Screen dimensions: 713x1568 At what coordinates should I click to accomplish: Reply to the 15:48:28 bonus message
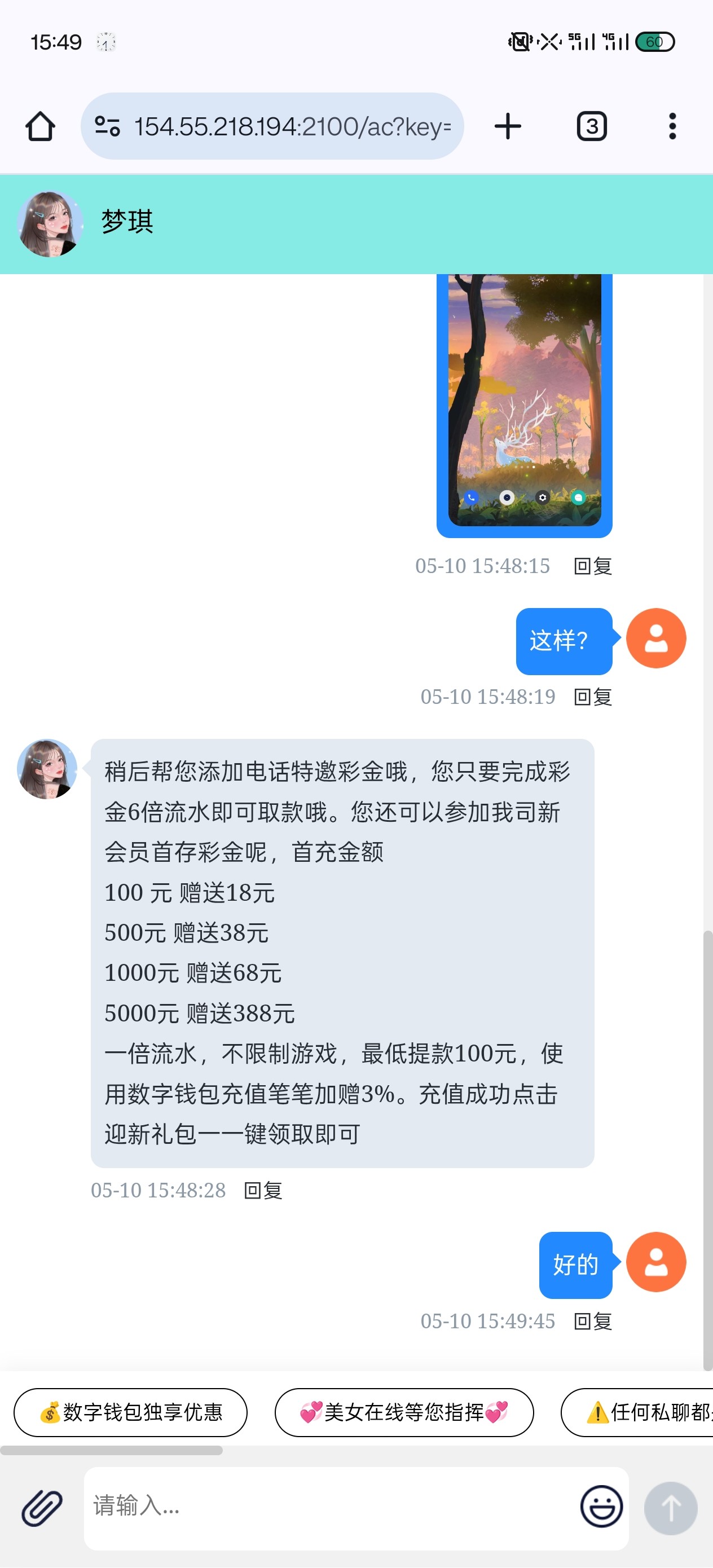click(262, 1191)
